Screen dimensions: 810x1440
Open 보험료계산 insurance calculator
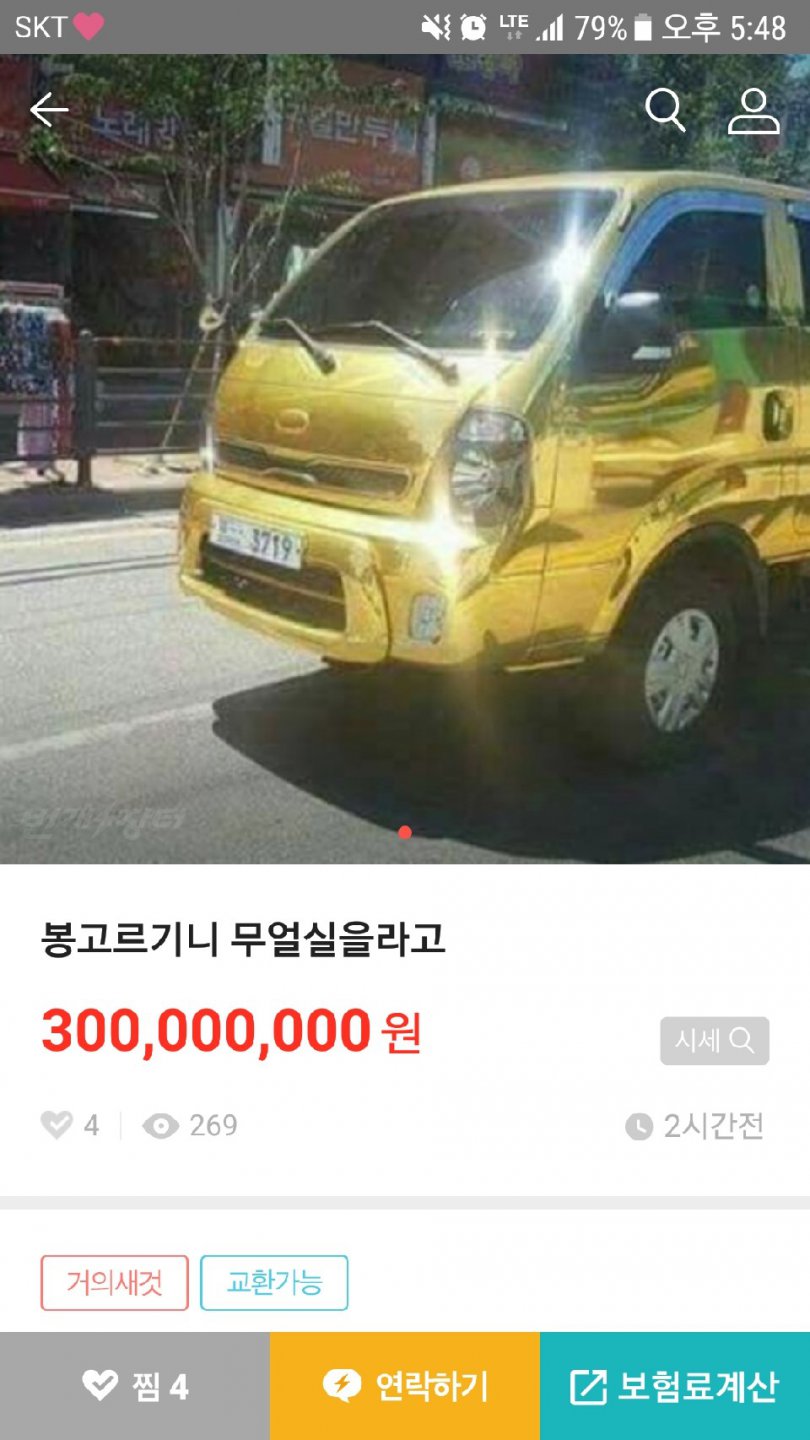coord(675,1386)
